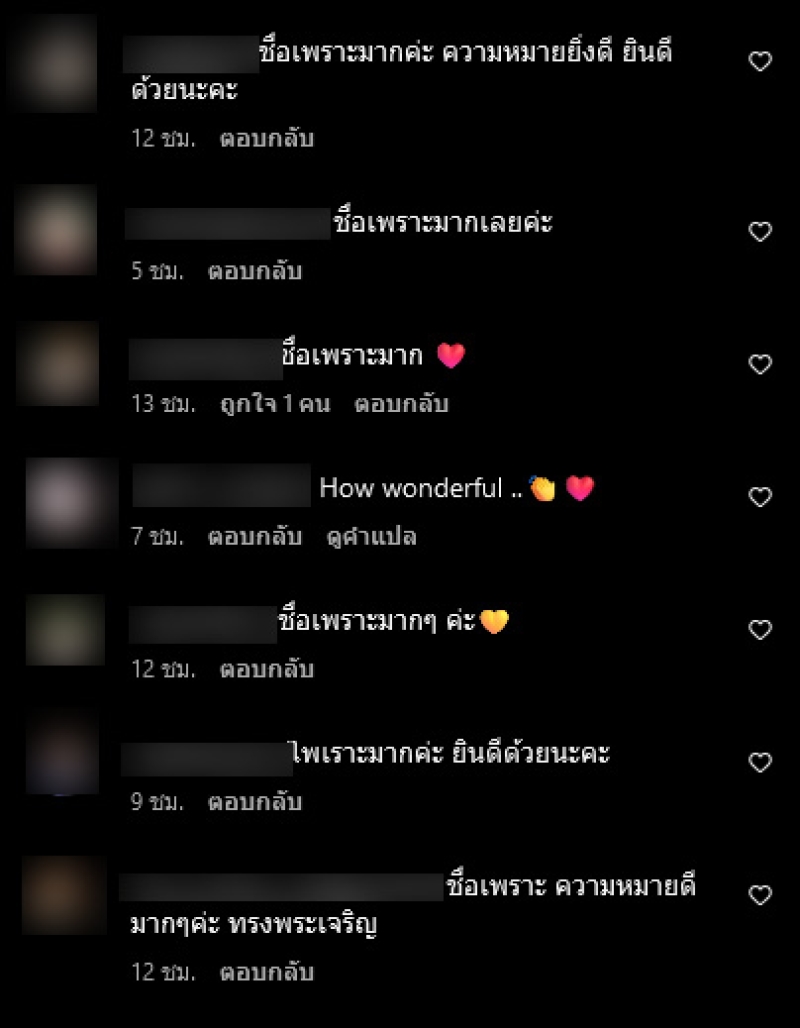Image resolution: width=800 pixels, height=1028 pixels.
Task: Like the "How wonderful .." comment
Action: (760, 497)
